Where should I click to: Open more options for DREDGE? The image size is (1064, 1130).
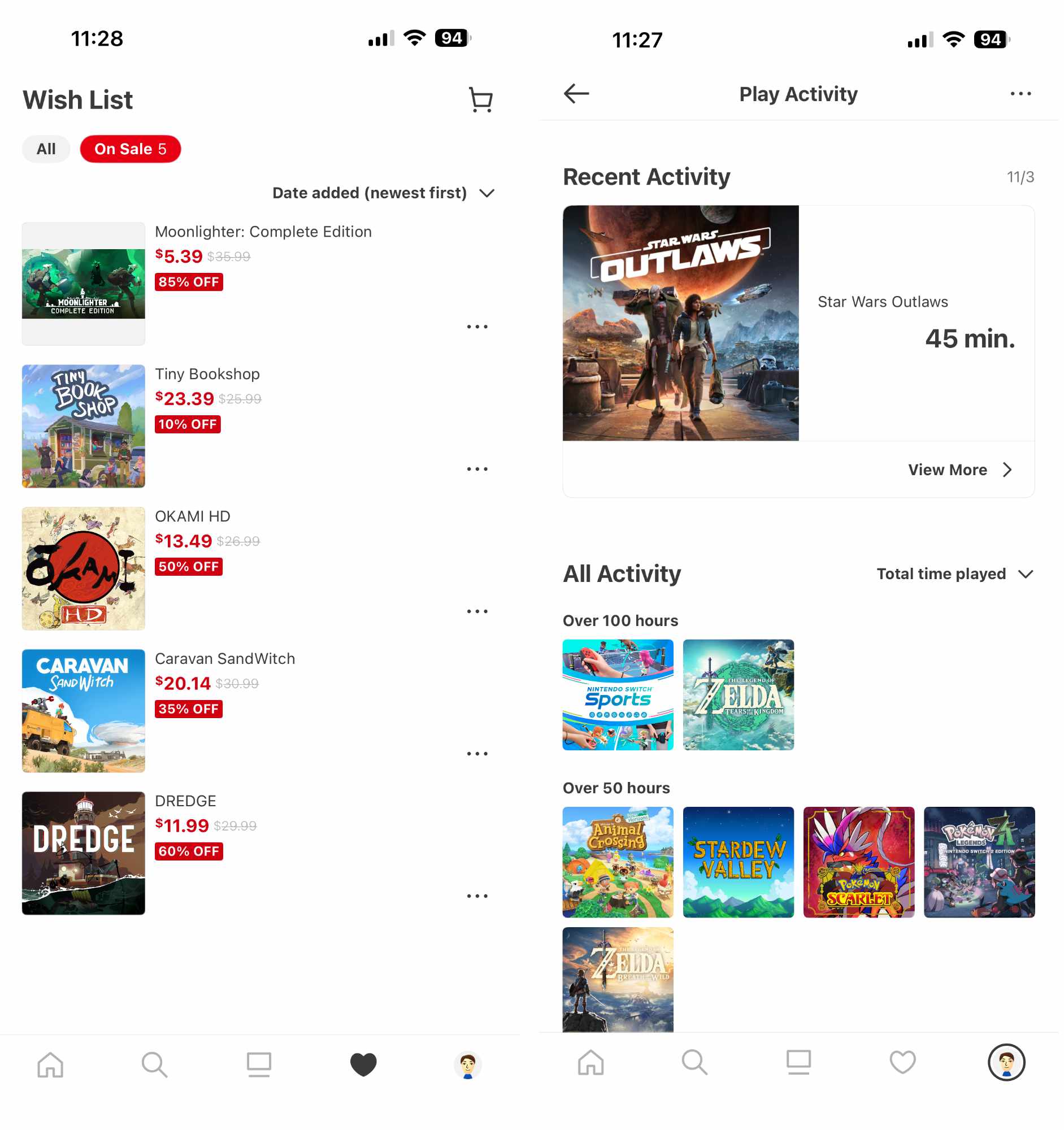pyautogui.click(x=477, y=897)
